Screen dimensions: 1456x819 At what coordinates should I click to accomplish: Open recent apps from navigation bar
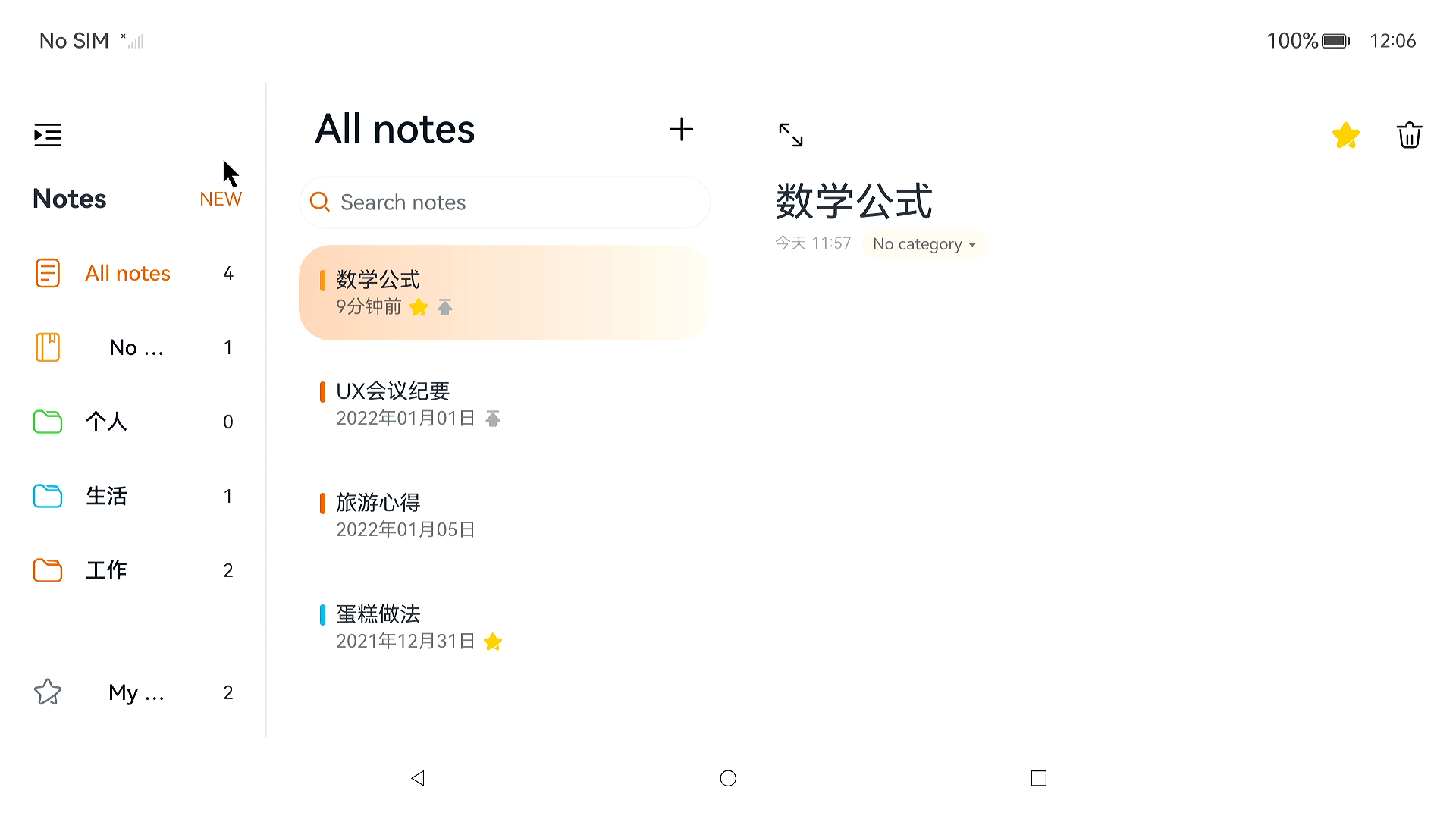(x=1038, y=778)
